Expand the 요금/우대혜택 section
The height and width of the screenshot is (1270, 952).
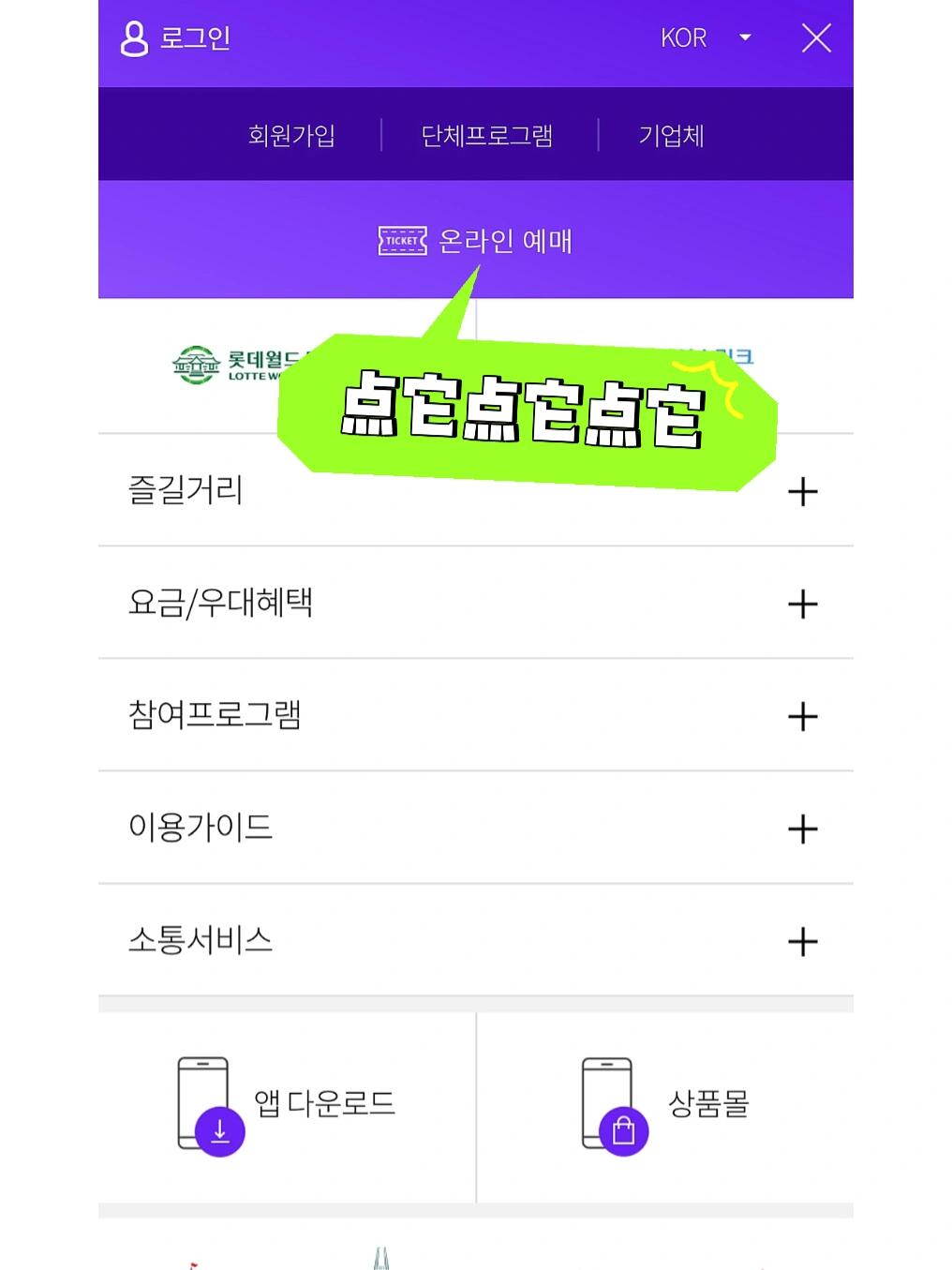[x=802, y=604]
